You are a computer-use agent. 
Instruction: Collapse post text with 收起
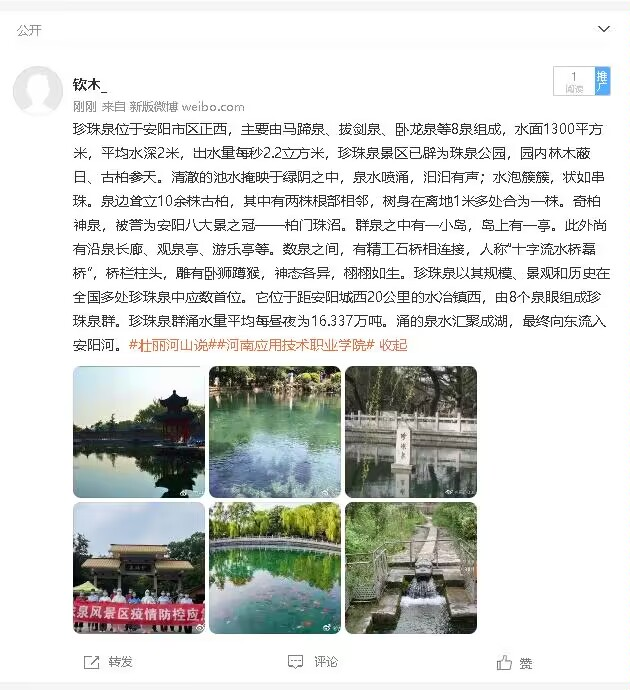393,344
